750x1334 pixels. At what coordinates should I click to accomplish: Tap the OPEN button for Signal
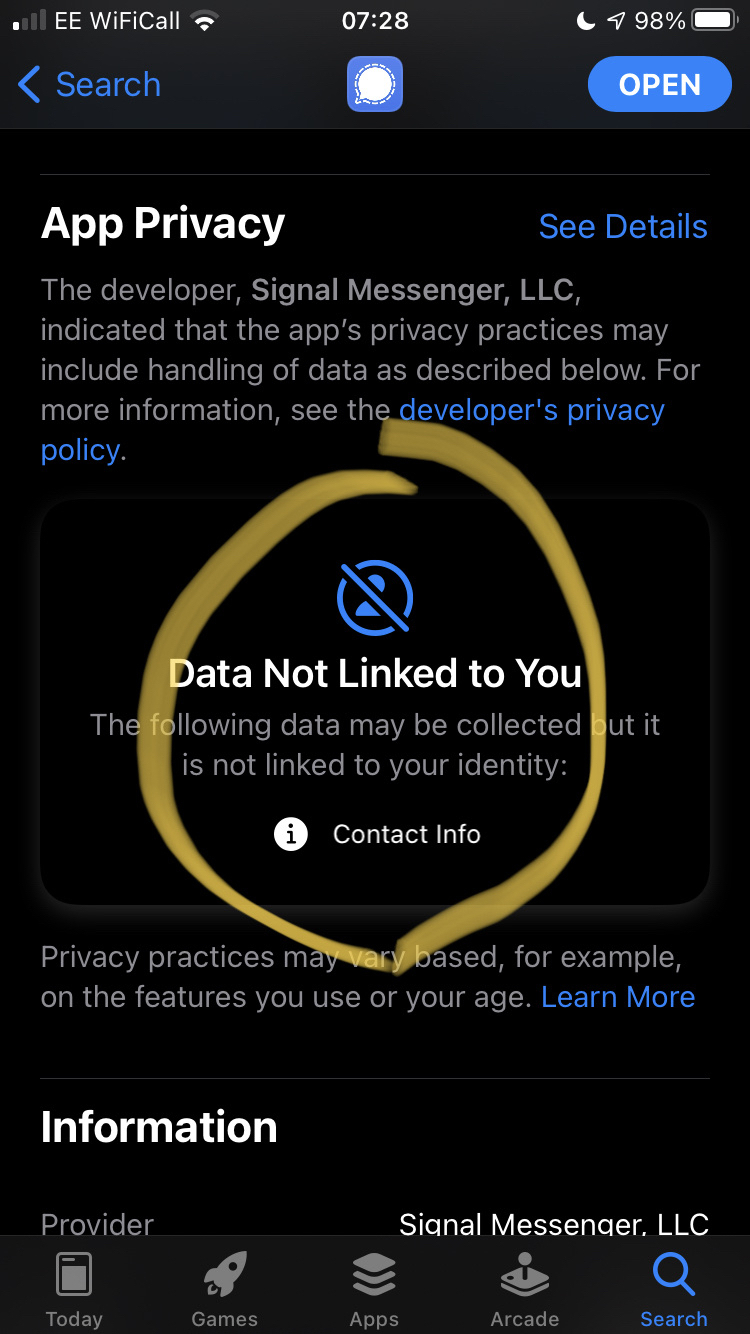(660, 85)
